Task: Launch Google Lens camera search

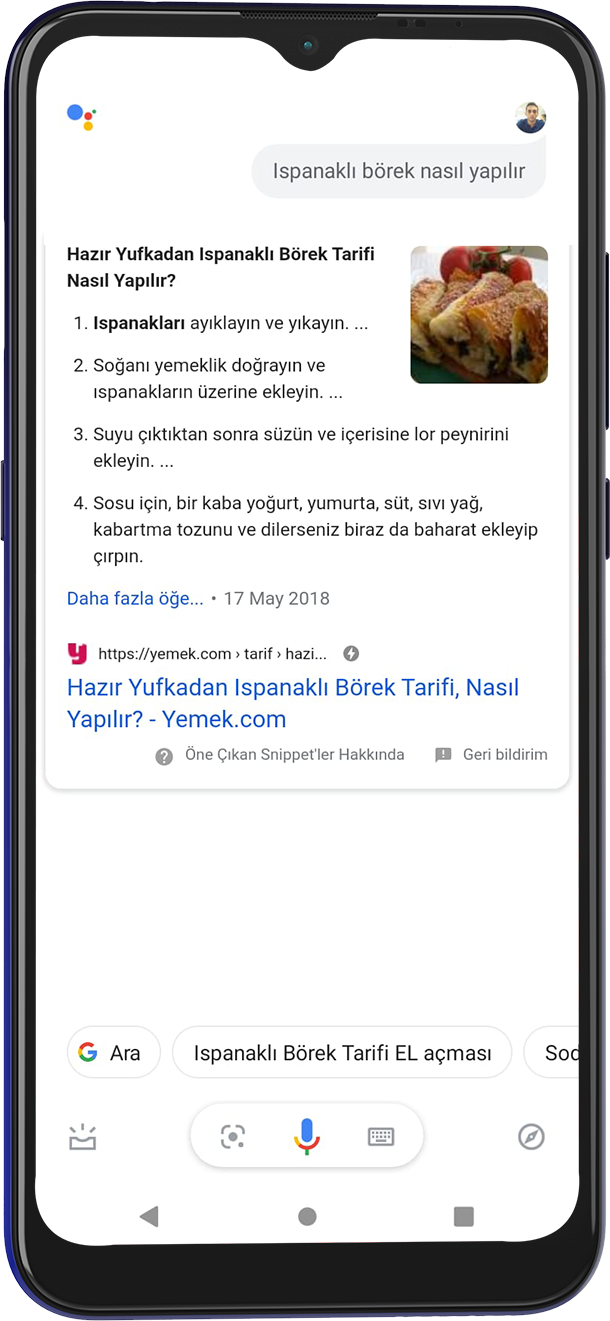Action: (x=233, y=1137)
